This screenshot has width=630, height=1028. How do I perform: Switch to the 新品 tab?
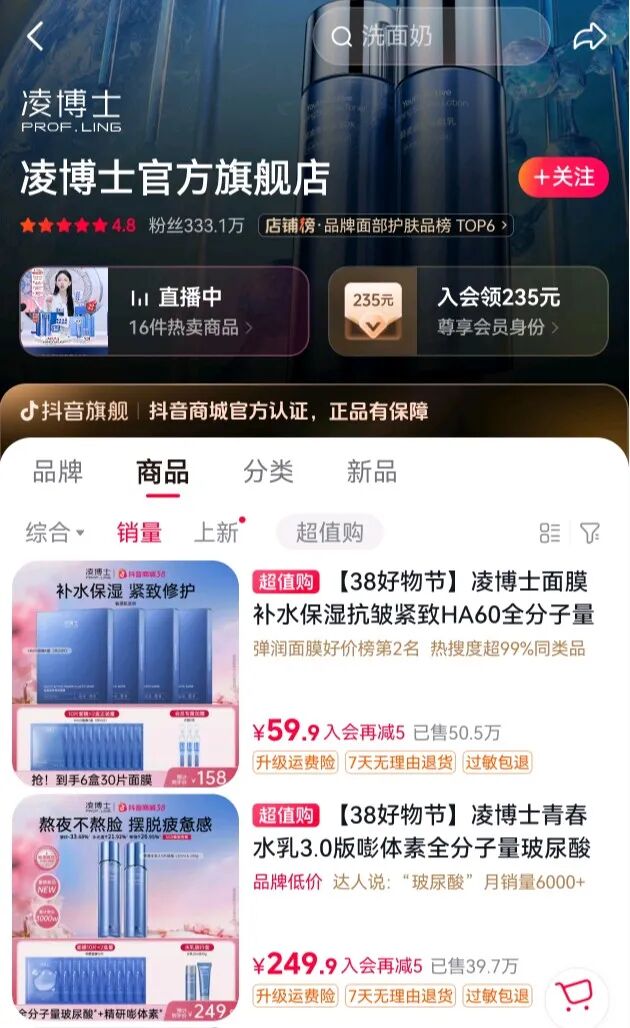tap(372, 472)
